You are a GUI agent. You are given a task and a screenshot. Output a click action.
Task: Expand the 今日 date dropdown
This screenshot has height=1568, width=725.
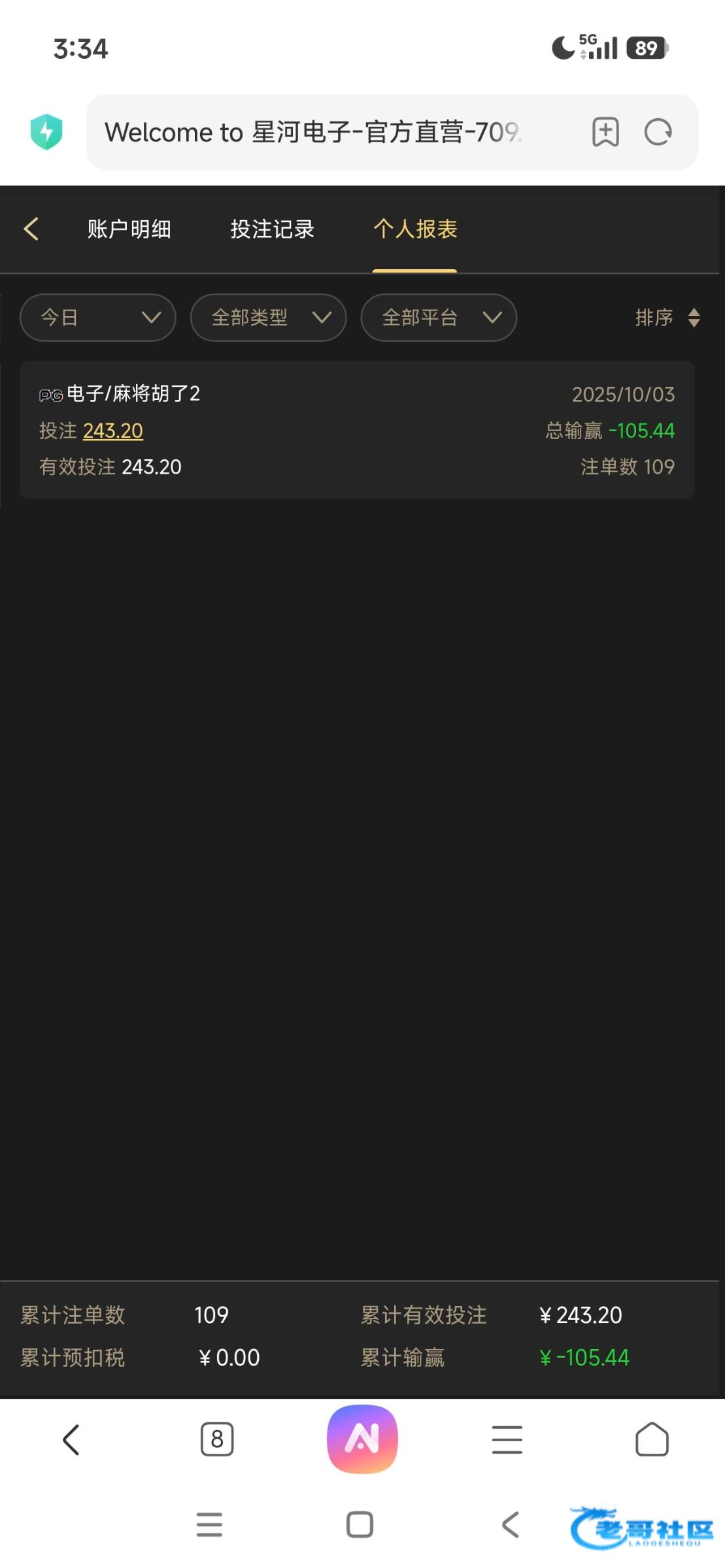point(98,318)
